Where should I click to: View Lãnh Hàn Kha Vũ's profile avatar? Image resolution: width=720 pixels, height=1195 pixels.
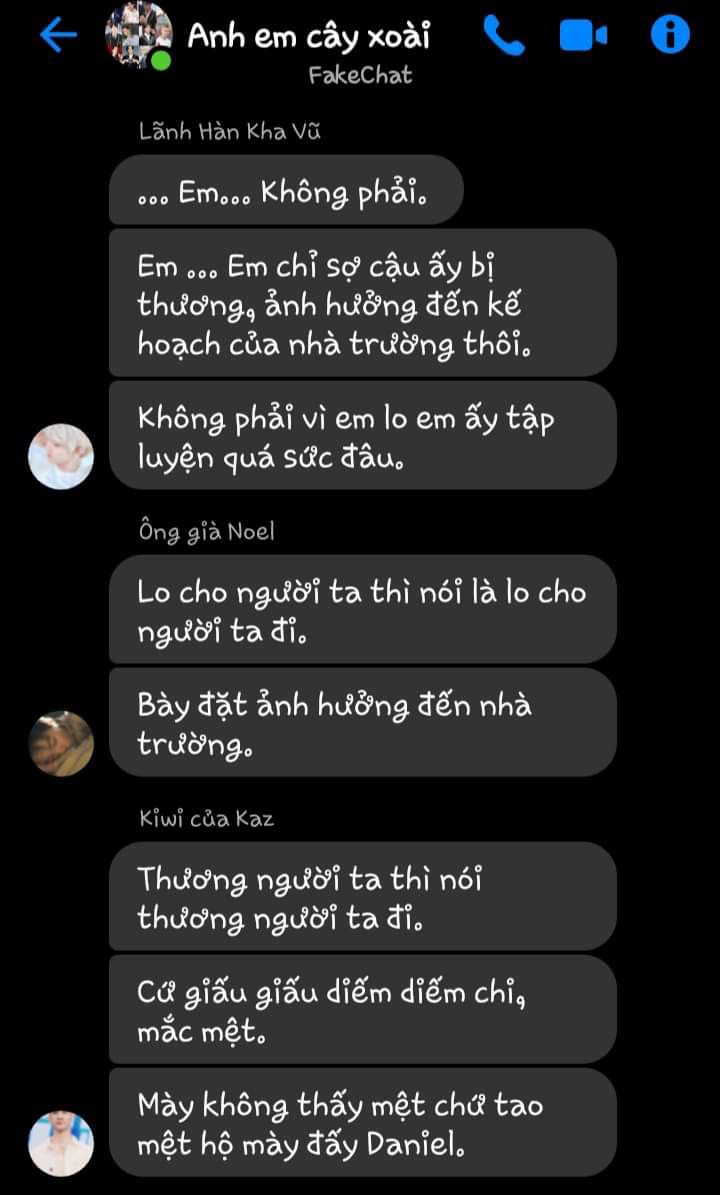click(61, 456)
